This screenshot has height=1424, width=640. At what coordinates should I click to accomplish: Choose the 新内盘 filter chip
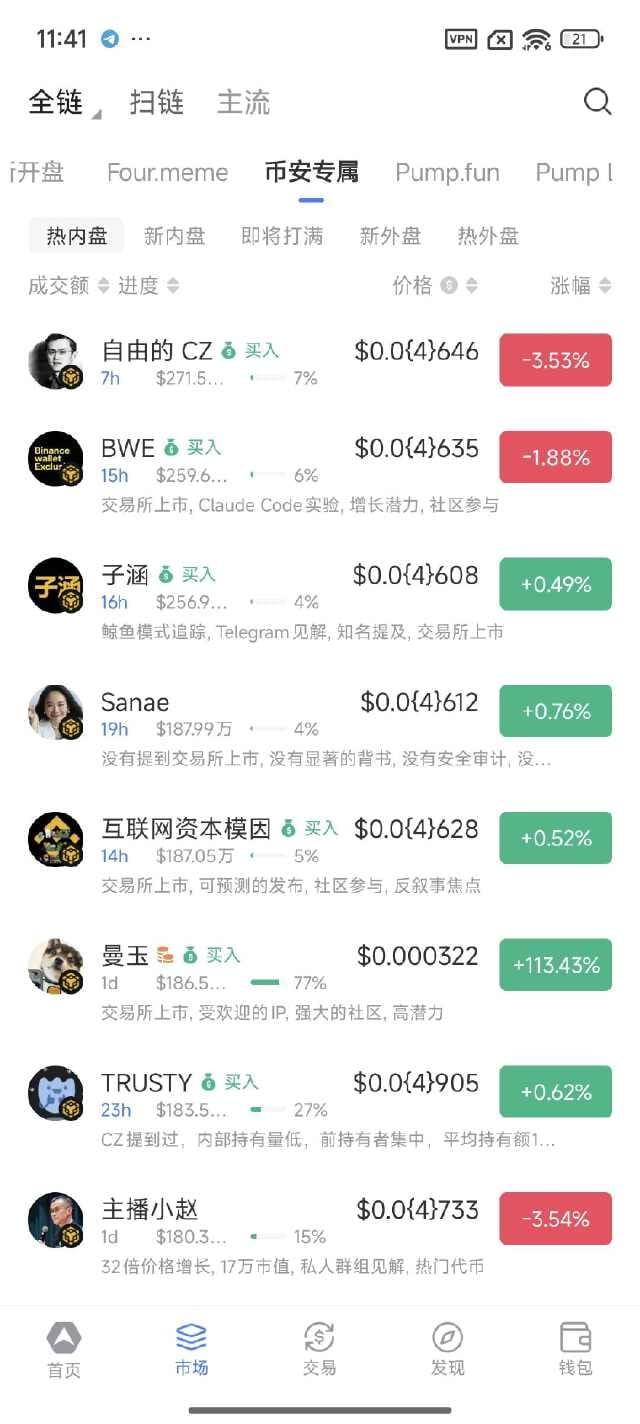pos(174,236)
